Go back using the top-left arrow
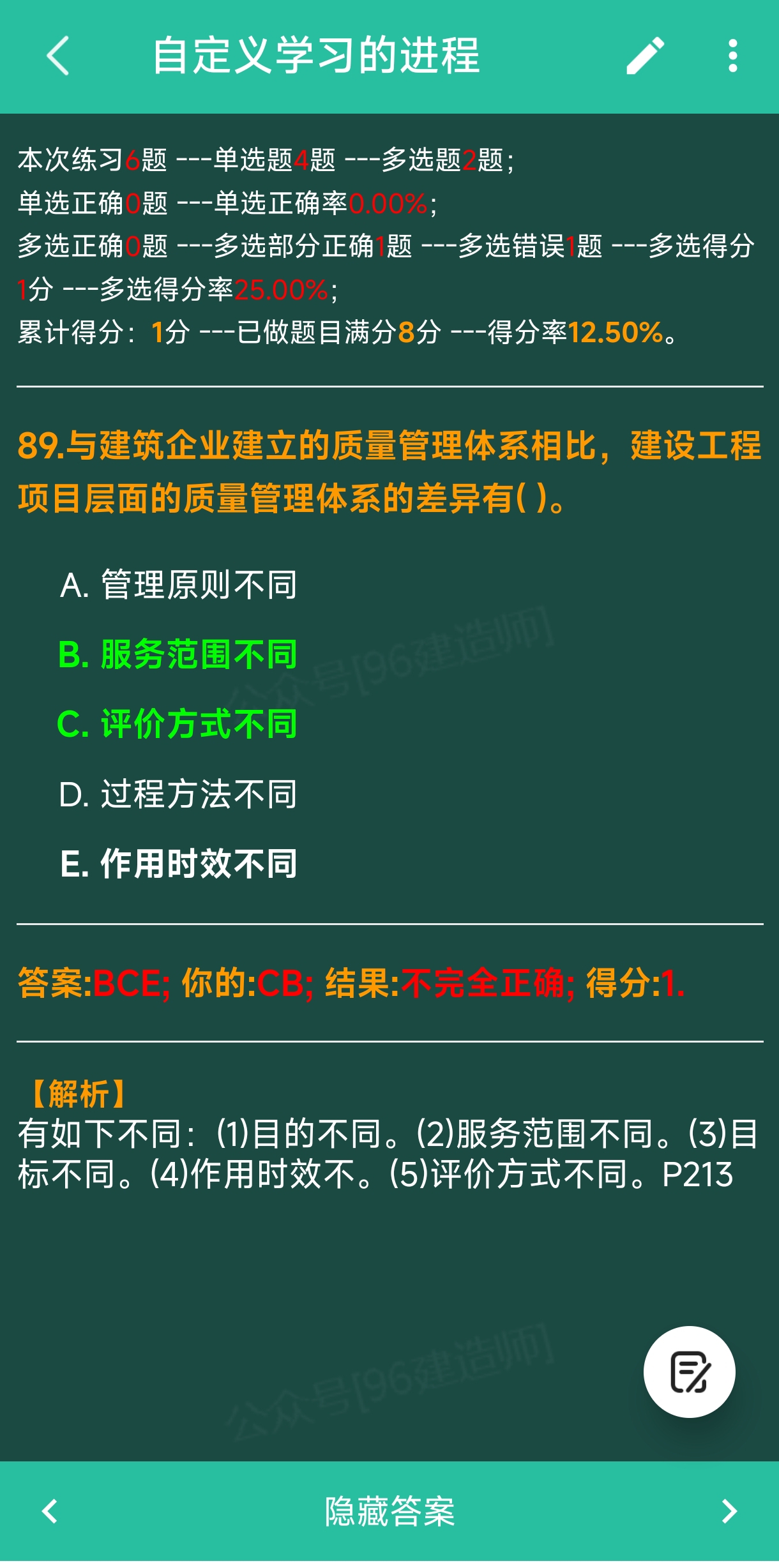 [x=57, y=56]
